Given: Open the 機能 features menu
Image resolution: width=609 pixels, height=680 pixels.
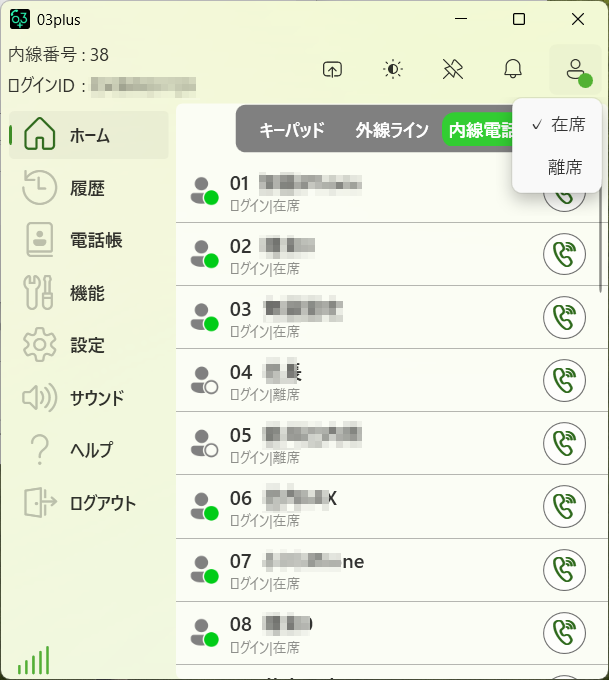Looking at the screenshot, I should tap(87, 293).
